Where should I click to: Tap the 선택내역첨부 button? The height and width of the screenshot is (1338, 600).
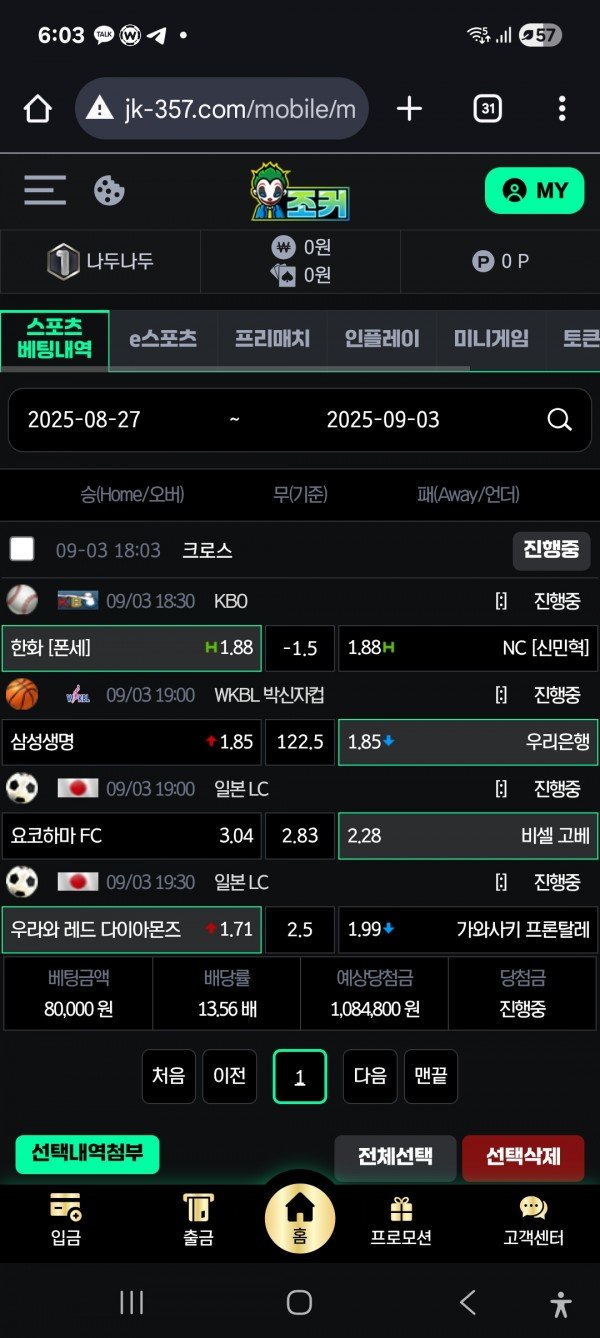pos(87,1154)
